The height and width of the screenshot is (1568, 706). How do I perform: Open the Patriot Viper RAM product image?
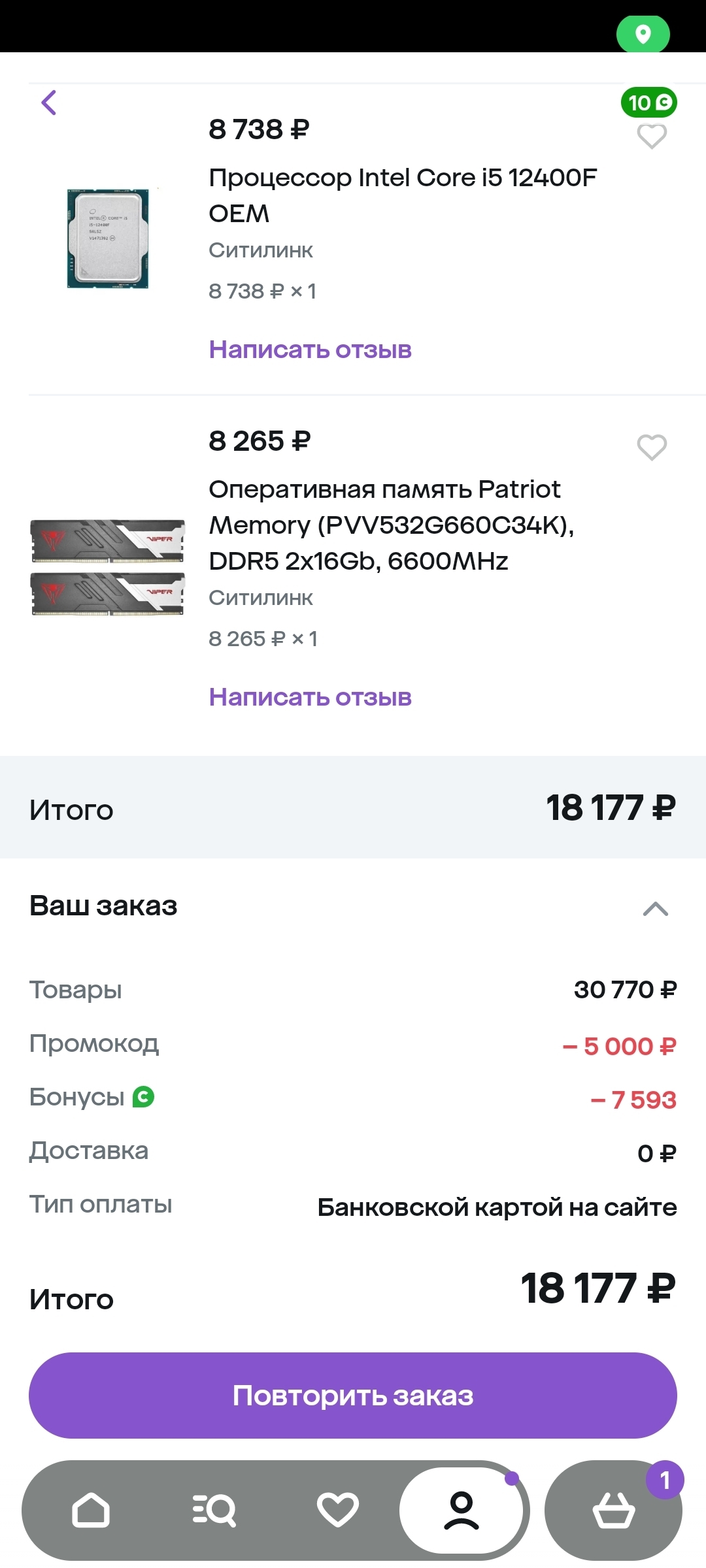pyautogui.click(x=108, y=567)
